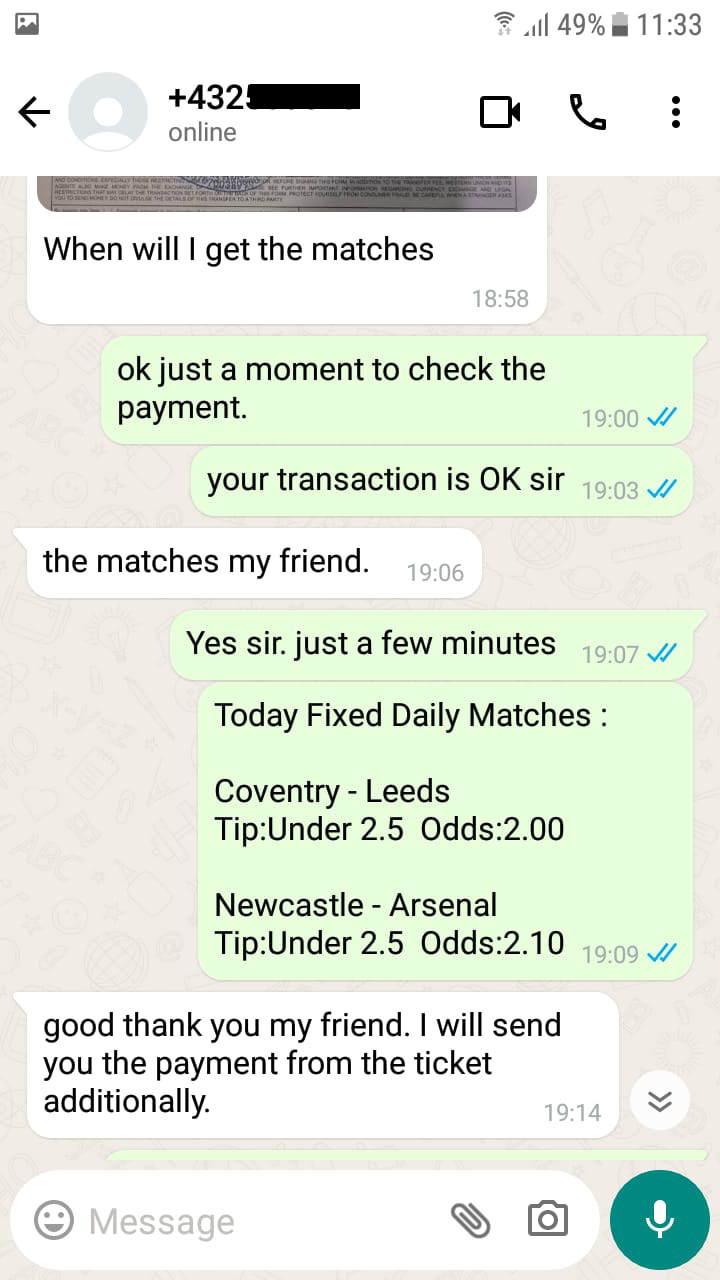Start a voice call
The width and height of the screenshot is (720, 1280).
(588, 112)
